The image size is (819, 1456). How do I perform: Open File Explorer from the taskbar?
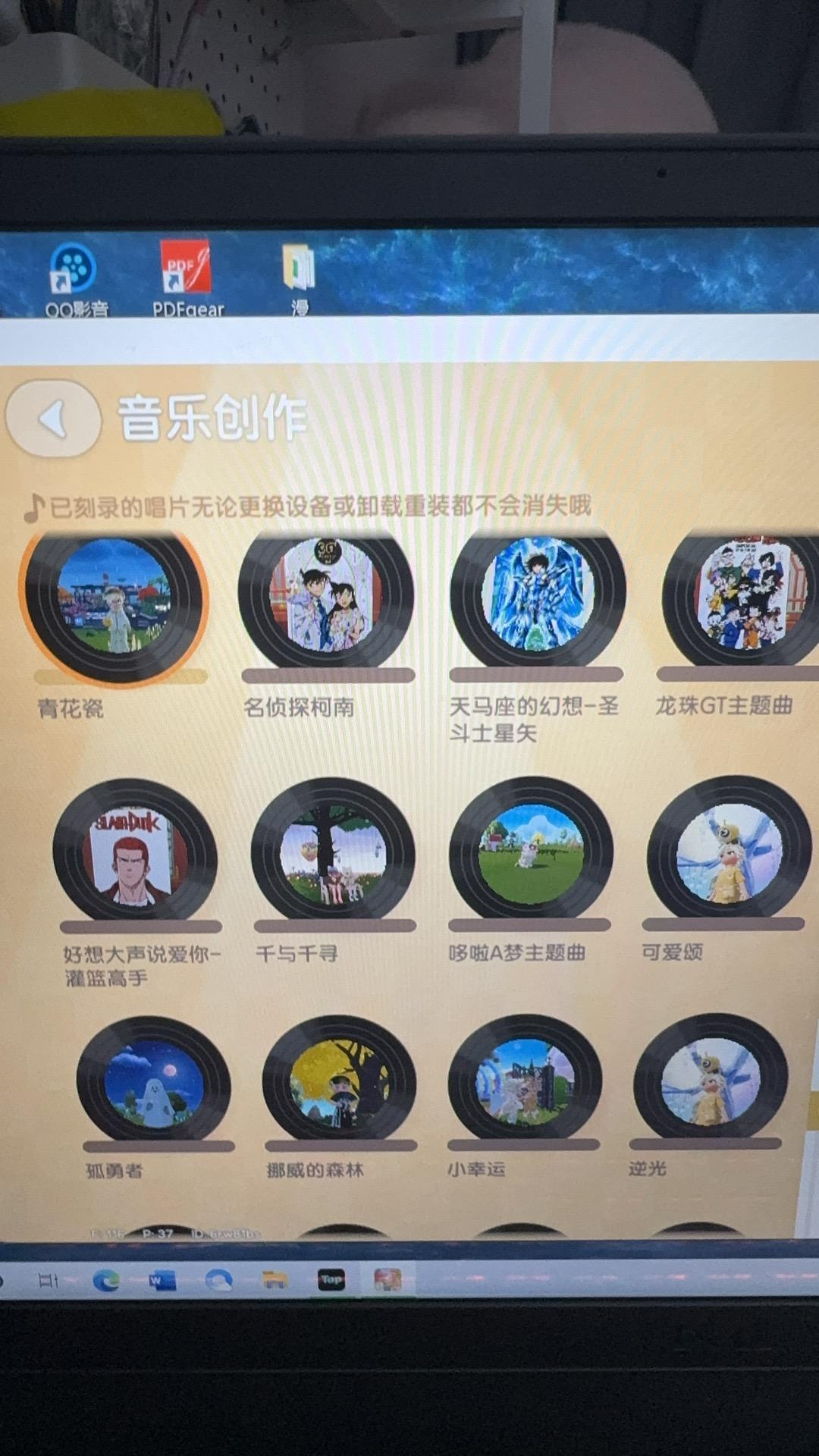(275, 1280)
